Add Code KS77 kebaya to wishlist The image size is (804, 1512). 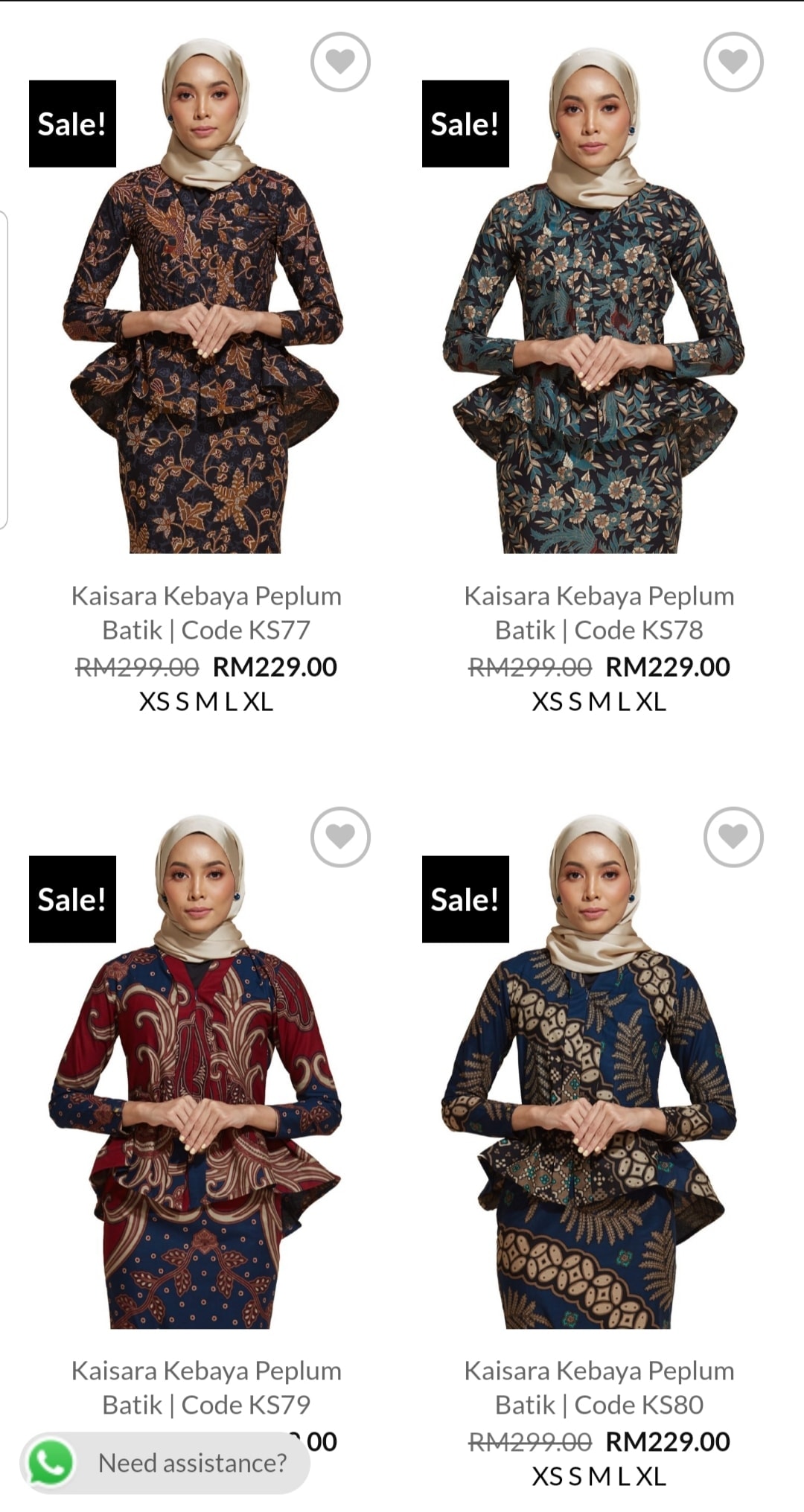pyautogui.click(x=340, y=62)
